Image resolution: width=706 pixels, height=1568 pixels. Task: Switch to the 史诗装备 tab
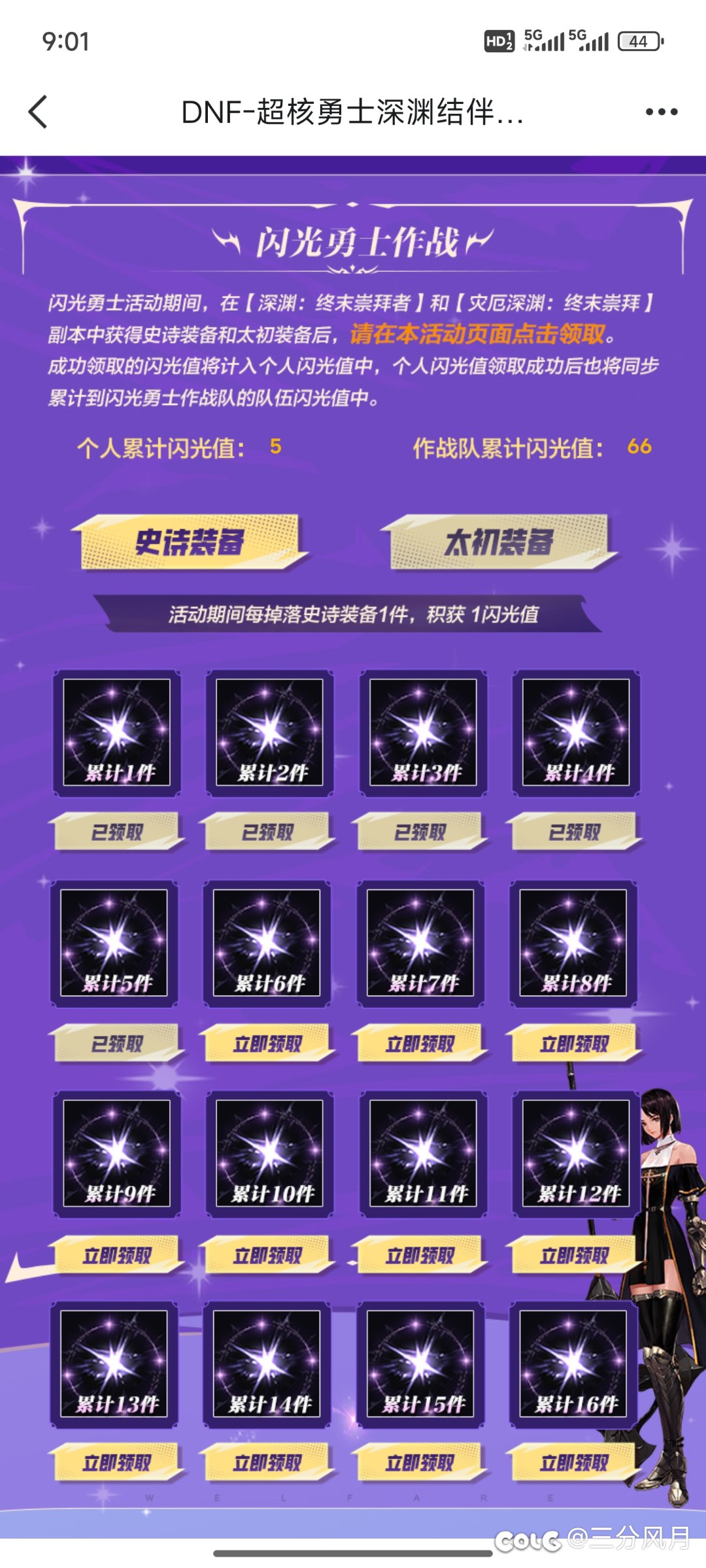(189, 542)
